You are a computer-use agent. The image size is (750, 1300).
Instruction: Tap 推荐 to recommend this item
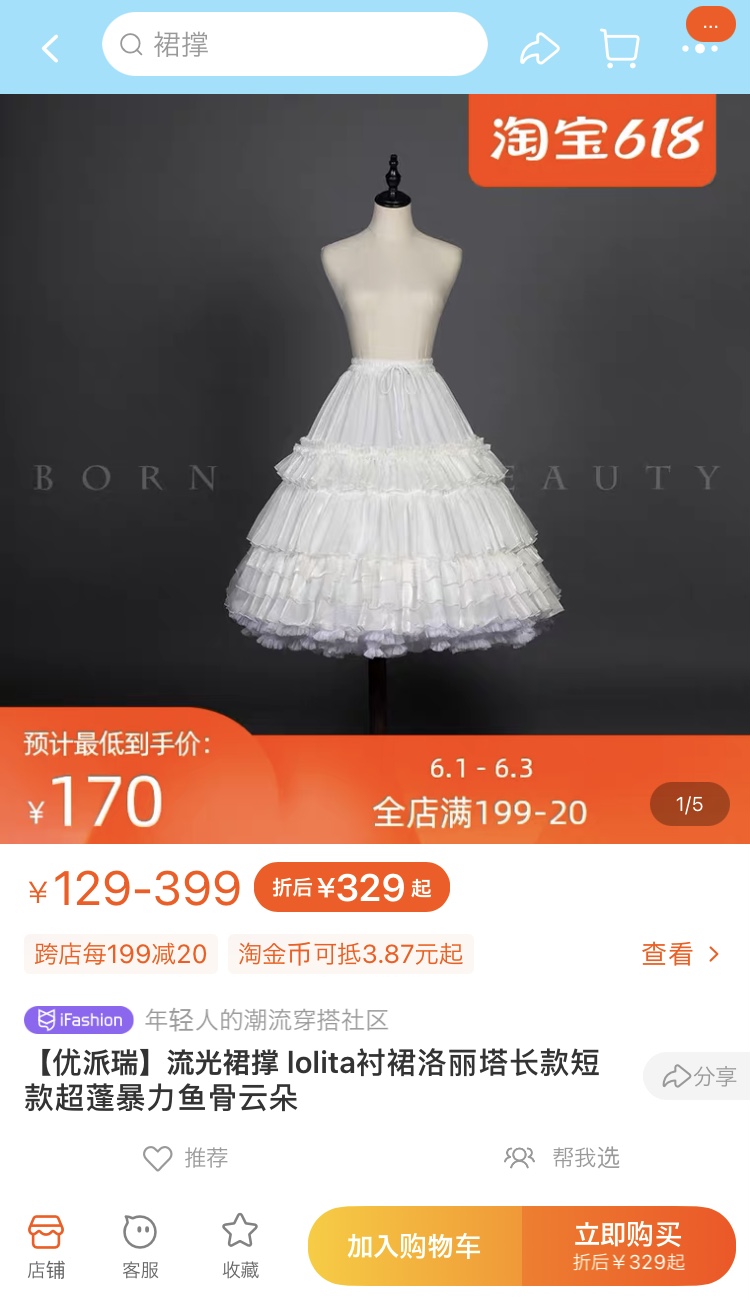pos(186,1158)
